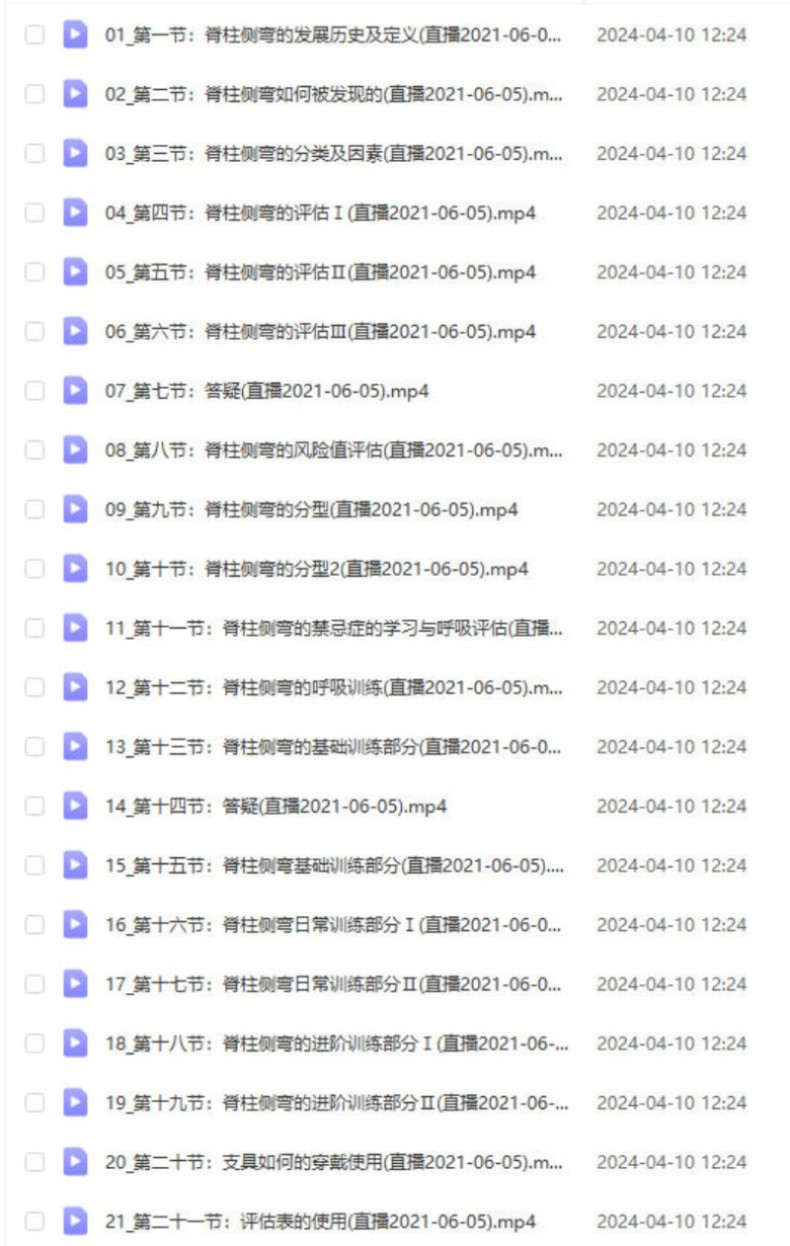Play 05_第五节 脊柱侧弯的评估Ⅱ video
This screenshot has height=1246, width=790.
pos(320,272)
